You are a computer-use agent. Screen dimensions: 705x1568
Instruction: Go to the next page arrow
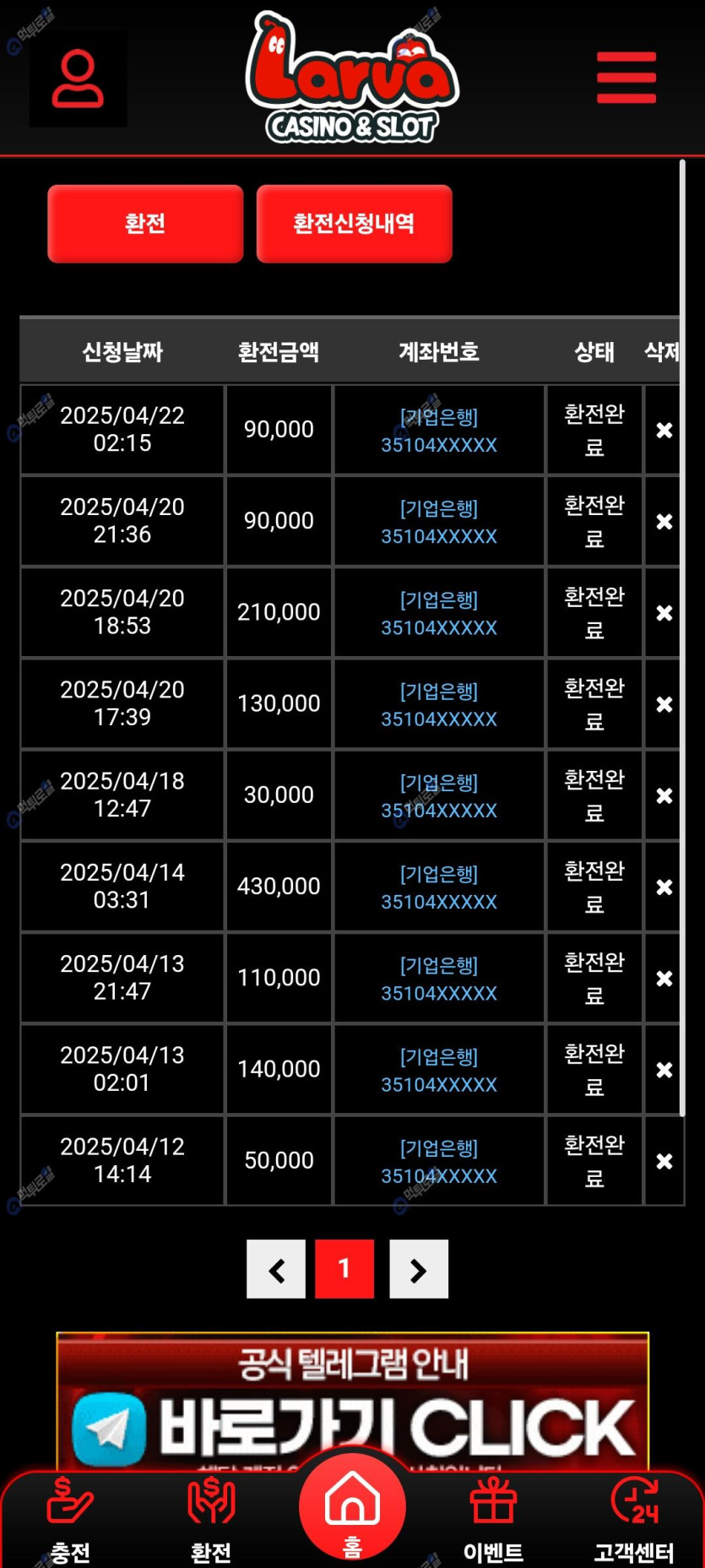(x=419, y=1269)
